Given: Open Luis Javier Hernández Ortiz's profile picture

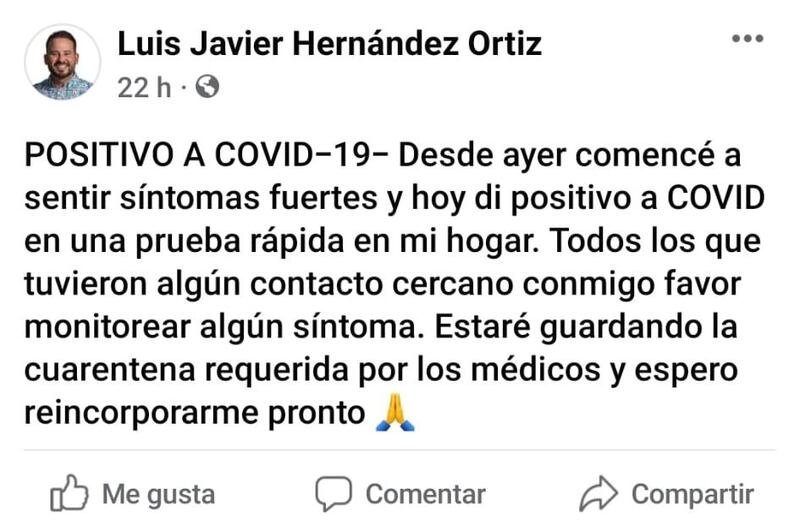Looking at the screenshot, I should point(62,63).
